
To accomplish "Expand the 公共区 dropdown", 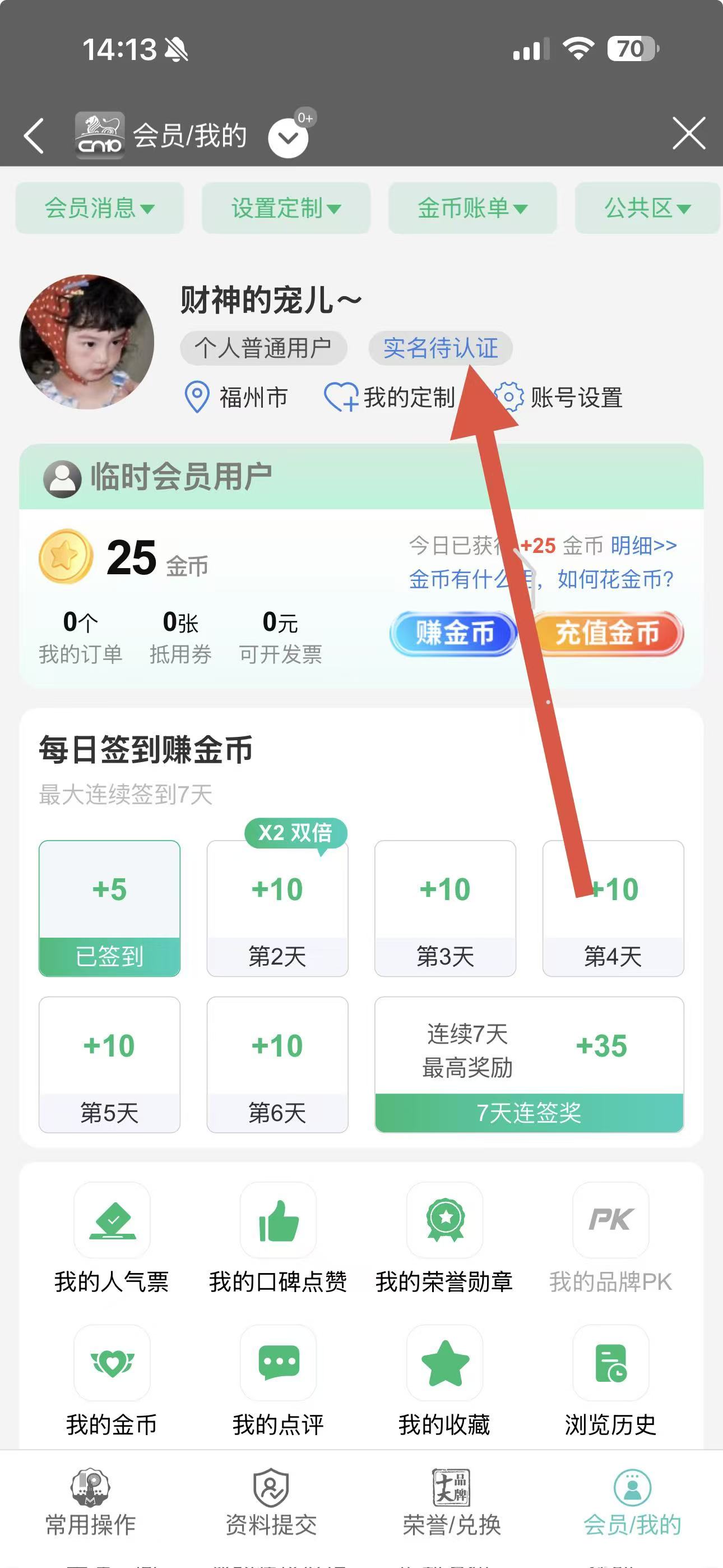I will [x=647, y=208].
